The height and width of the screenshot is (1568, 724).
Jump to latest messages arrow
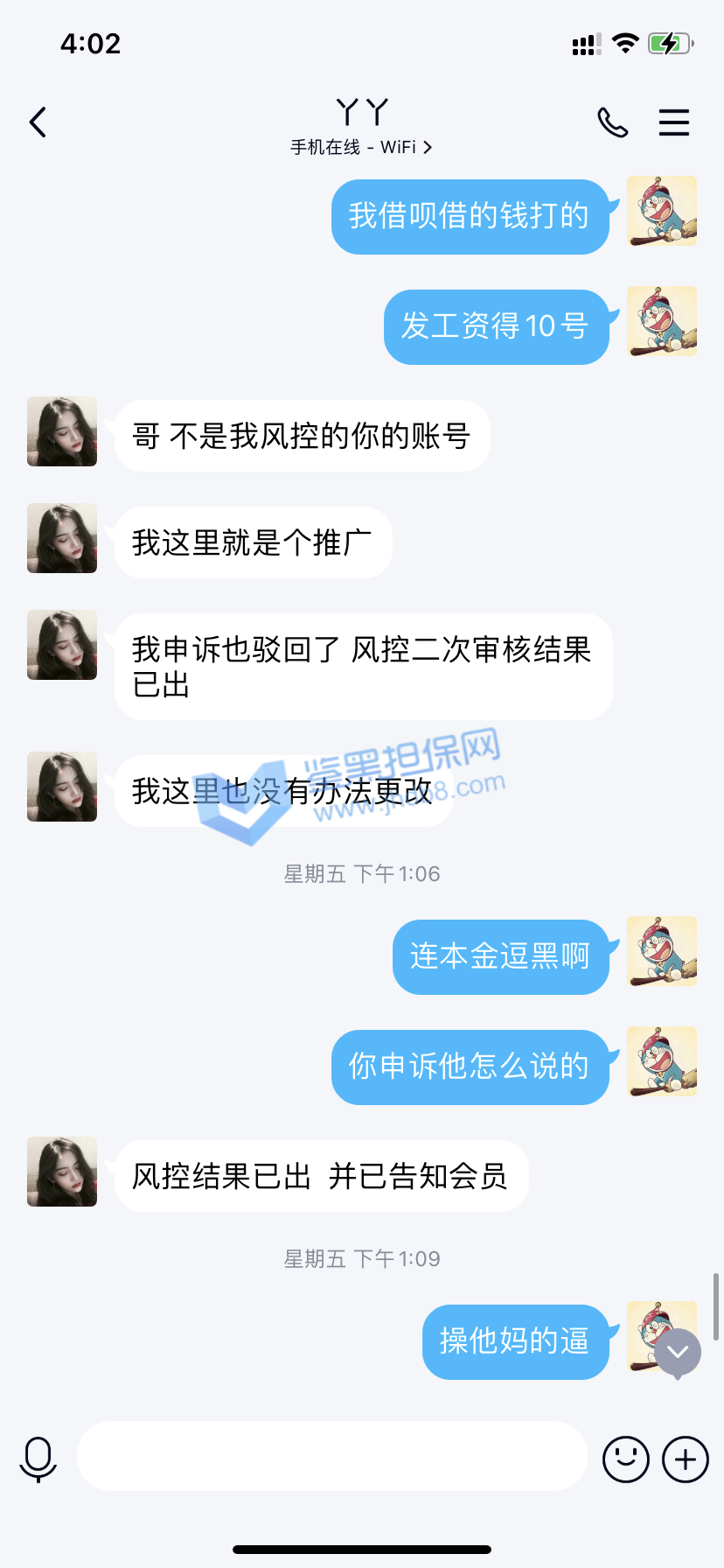(678, 1353)
